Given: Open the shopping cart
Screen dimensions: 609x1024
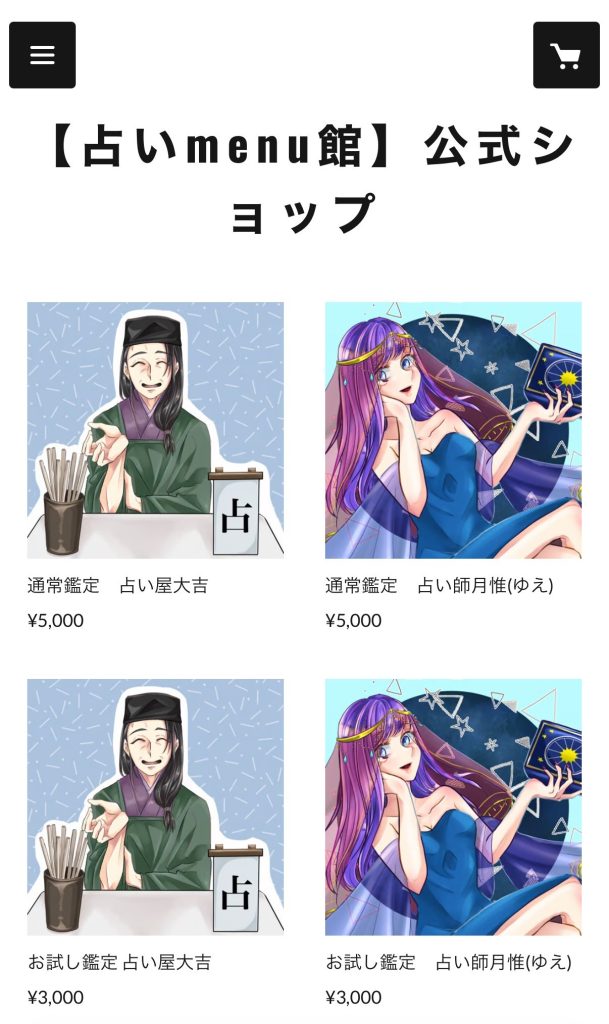Looking at the screenshot, I should click(566, 55).
